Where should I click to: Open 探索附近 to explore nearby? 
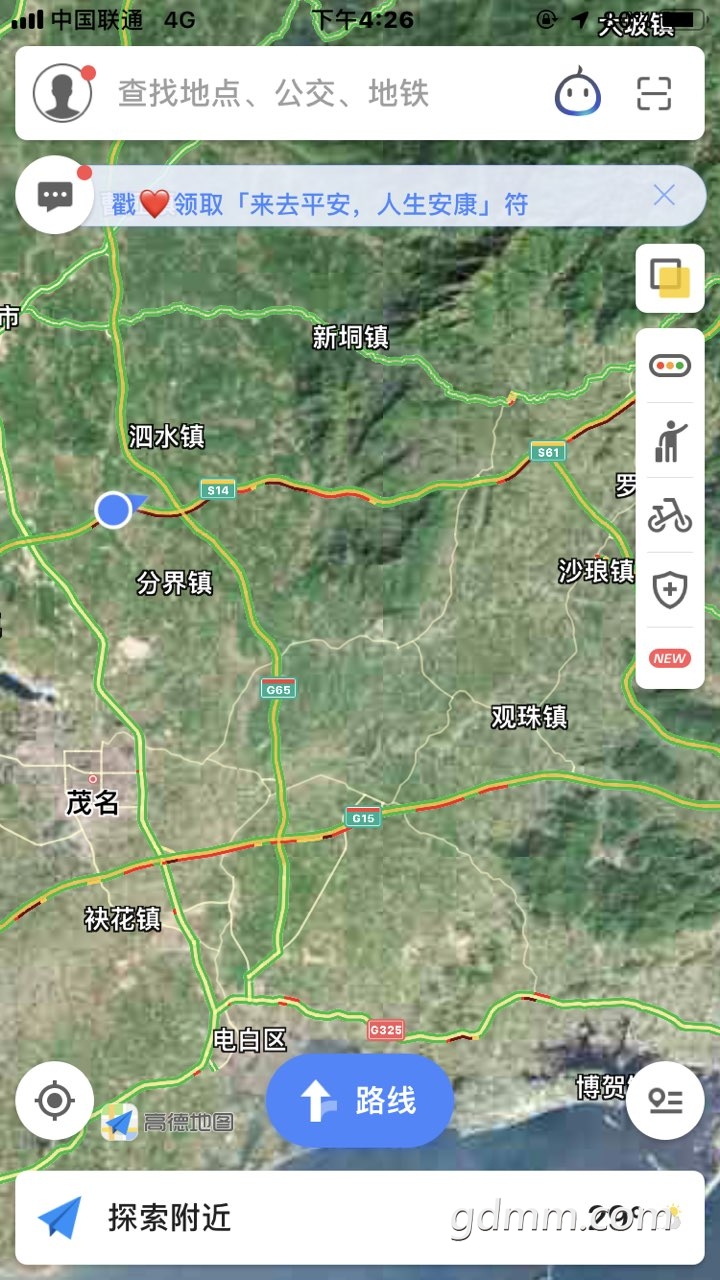[170, 1217]
